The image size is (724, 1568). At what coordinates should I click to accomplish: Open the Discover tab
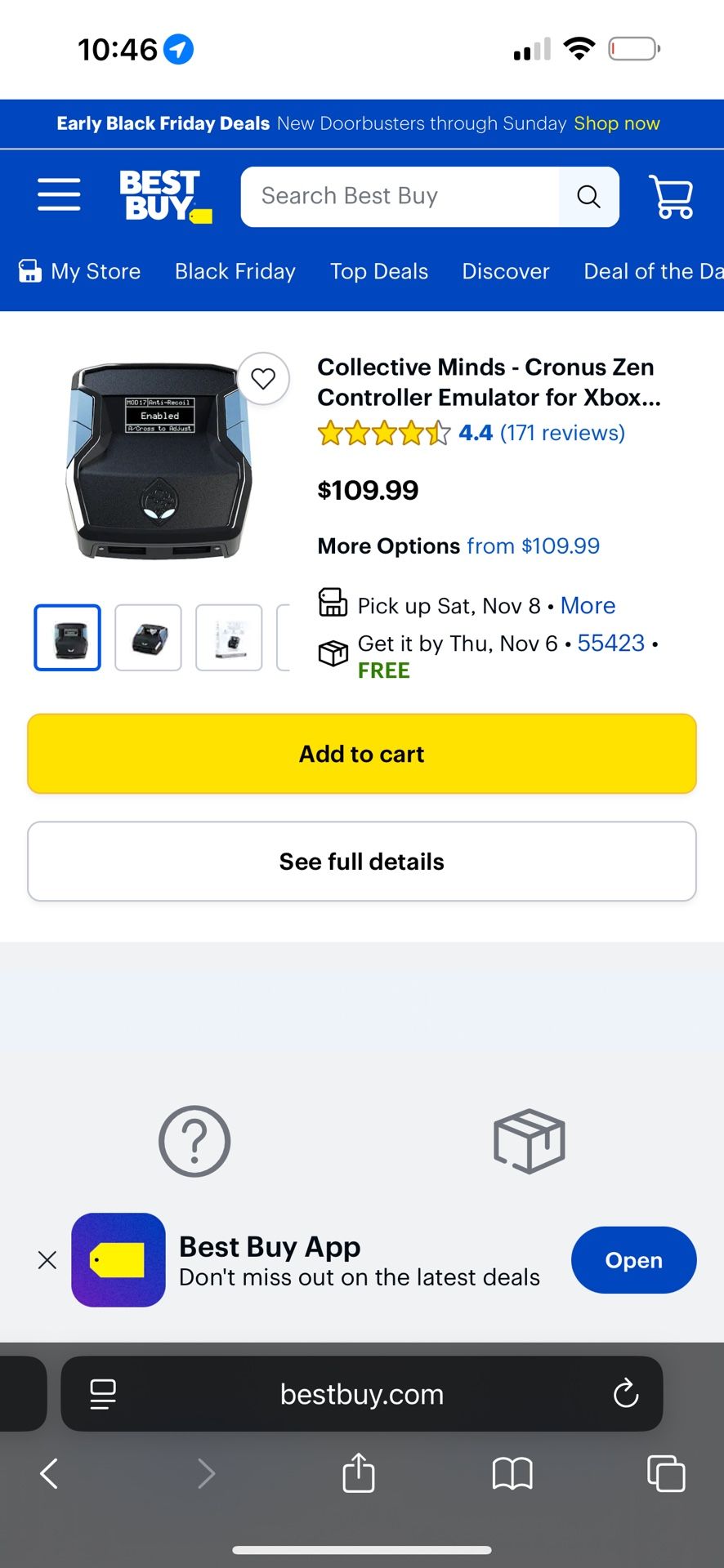point(505,271)
